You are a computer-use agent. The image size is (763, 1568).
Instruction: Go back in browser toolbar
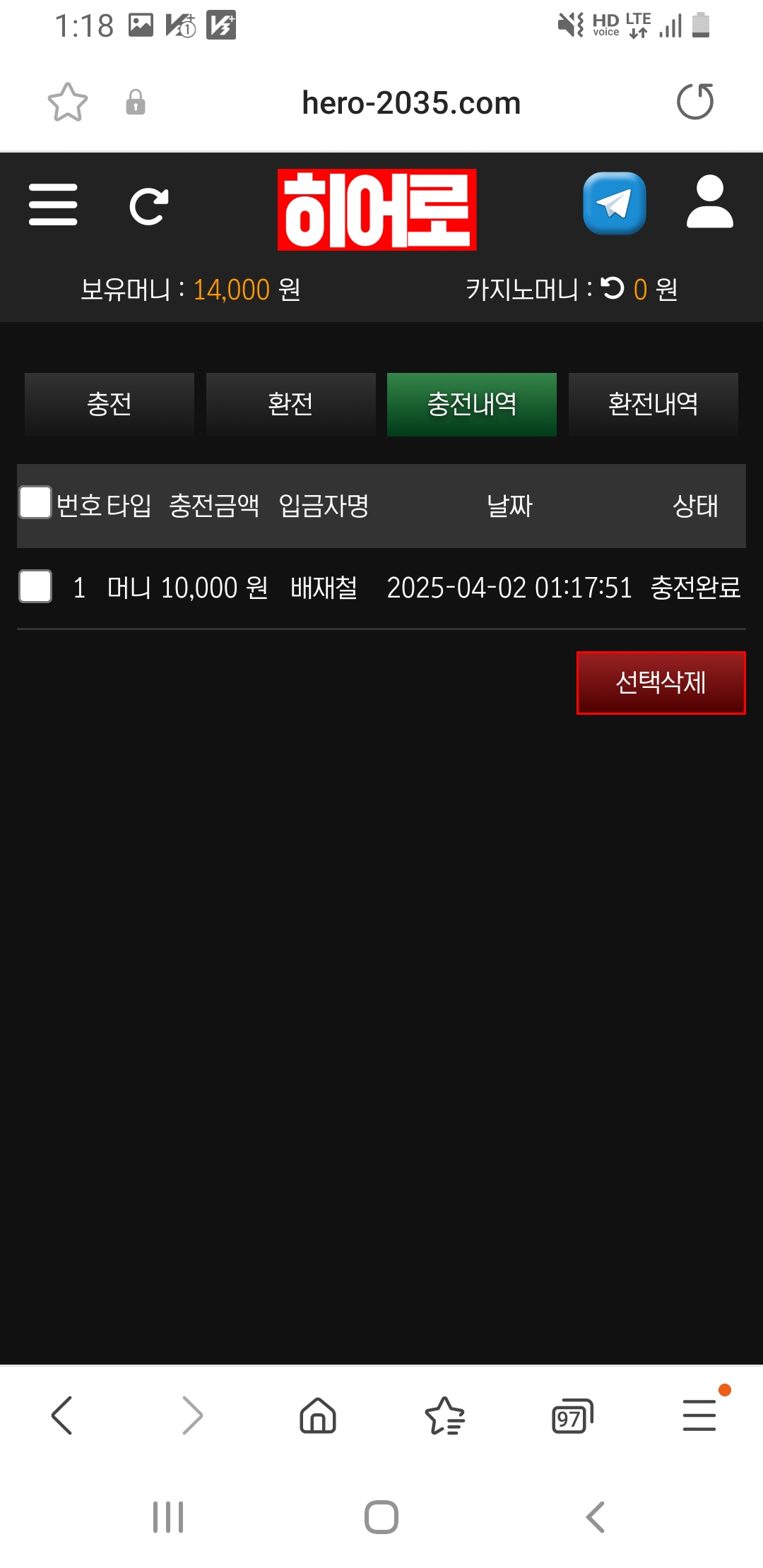[62, 1415]
